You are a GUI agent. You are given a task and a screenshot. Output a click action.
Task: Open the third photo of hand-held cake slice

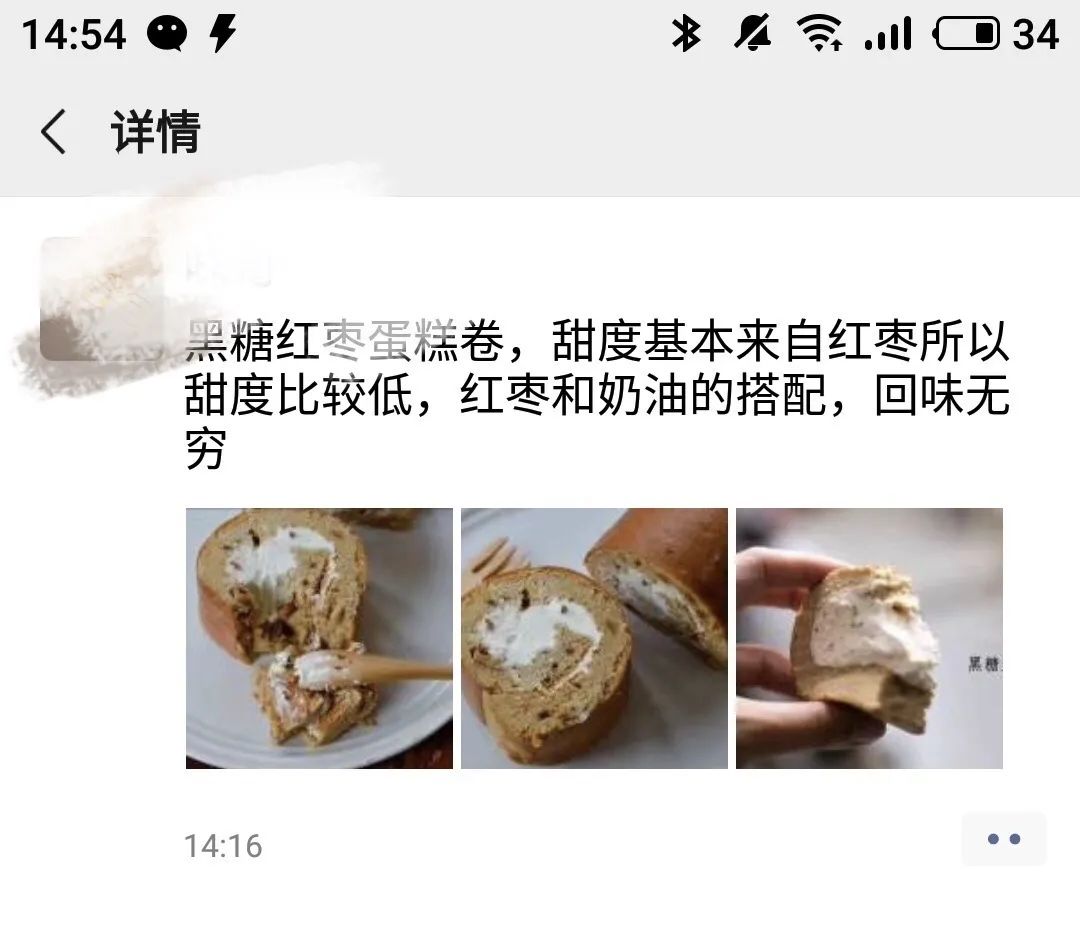(x=869, y=638)
